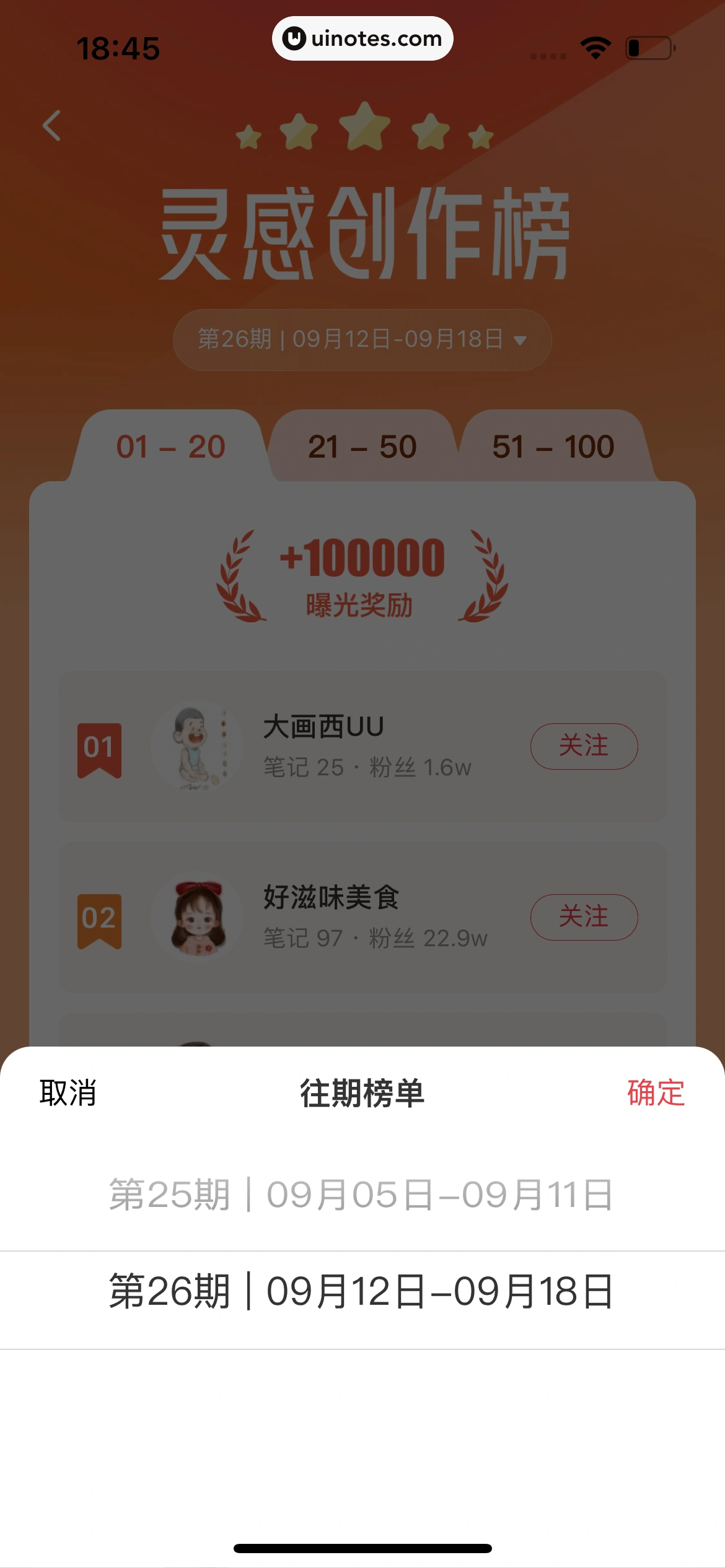This screenshot has height=1568, width=725.
Task: Confirm selection with 确定
Action: pyautogui.click(x=656, y=1092)
